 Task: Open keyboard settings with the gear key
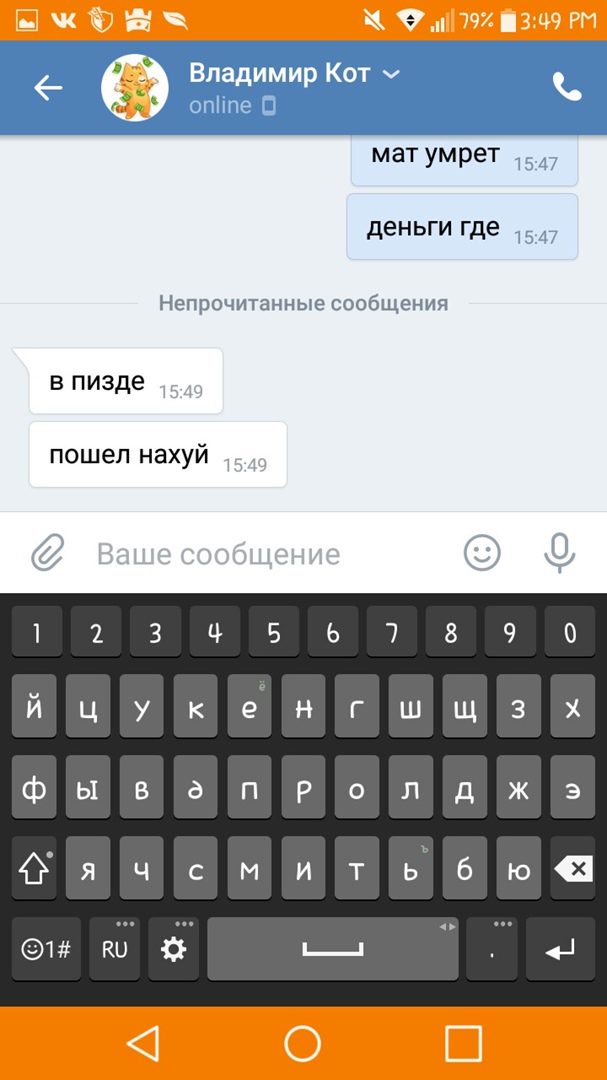point(174,948)
